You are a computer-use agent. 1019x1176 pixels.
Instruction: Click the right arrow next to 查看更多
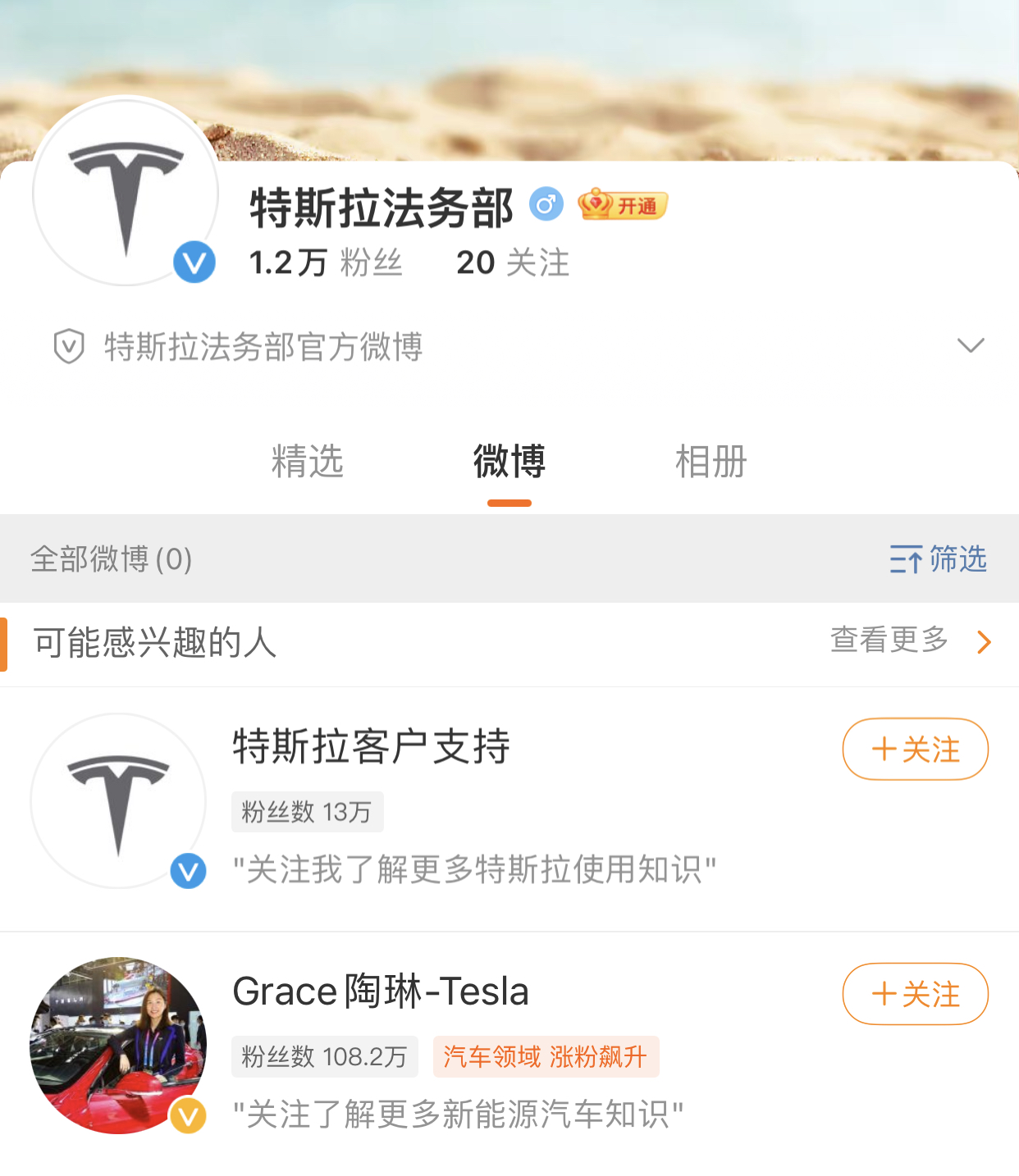click(983, 642)
